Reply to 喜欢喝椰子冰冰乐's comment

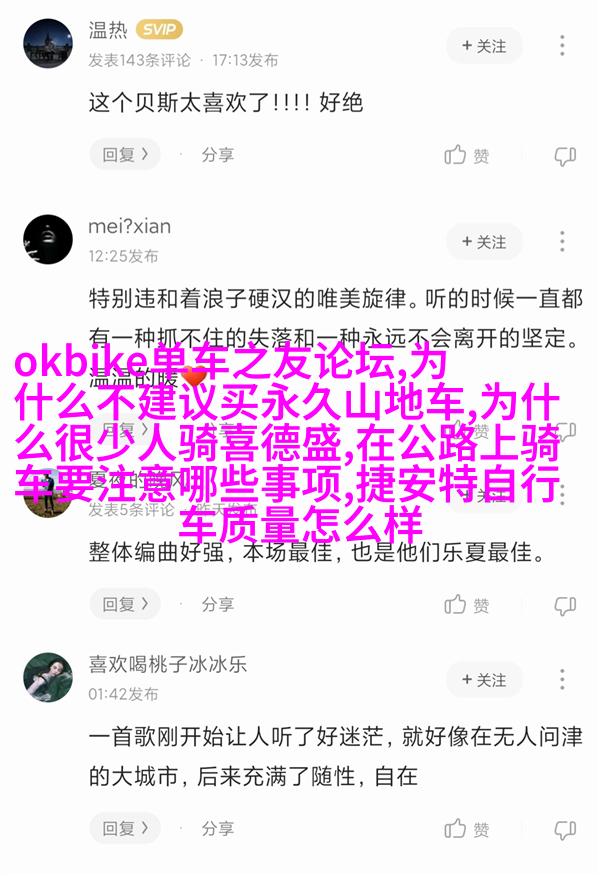[125, 828]
